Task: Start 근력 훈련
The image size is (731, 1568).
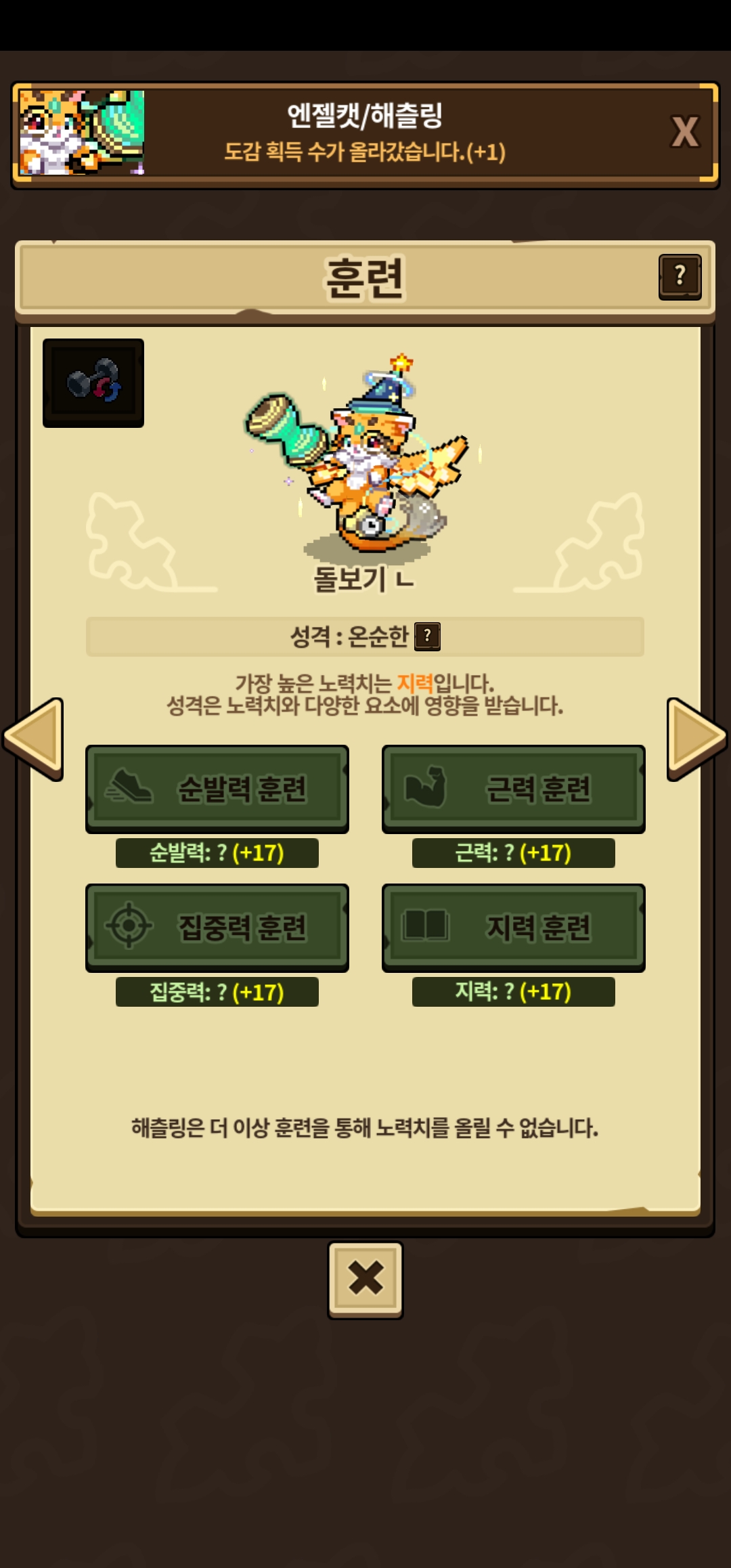Action: click(x=513, y=789)
